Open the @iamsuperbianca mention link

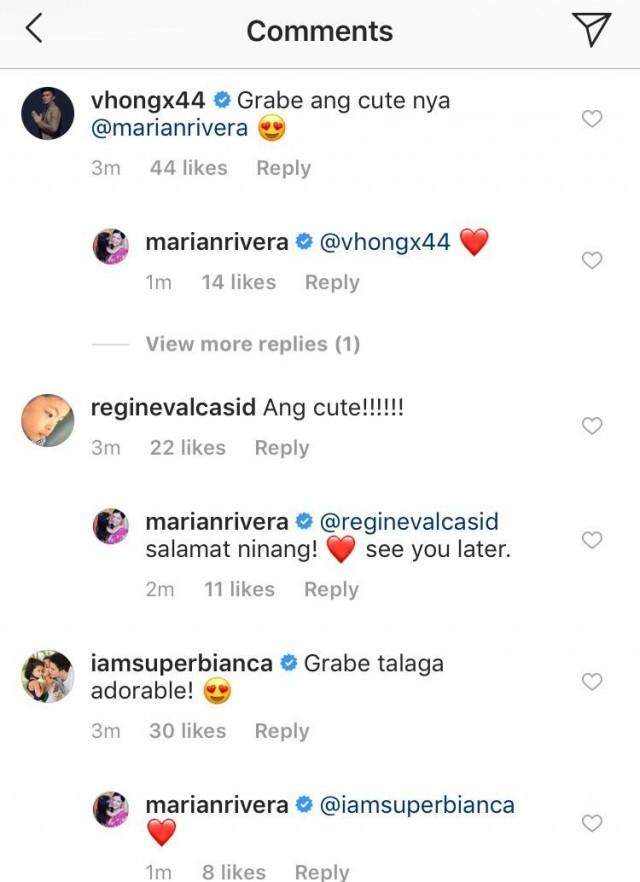tap(416, 805)
